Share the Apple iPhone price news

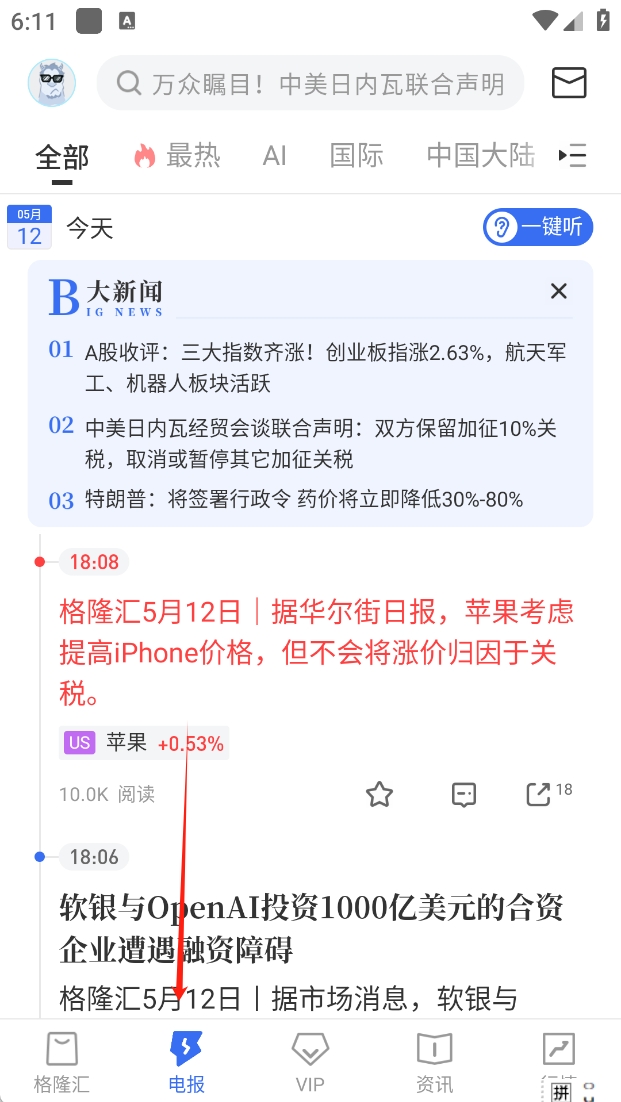tap(540, 795)
